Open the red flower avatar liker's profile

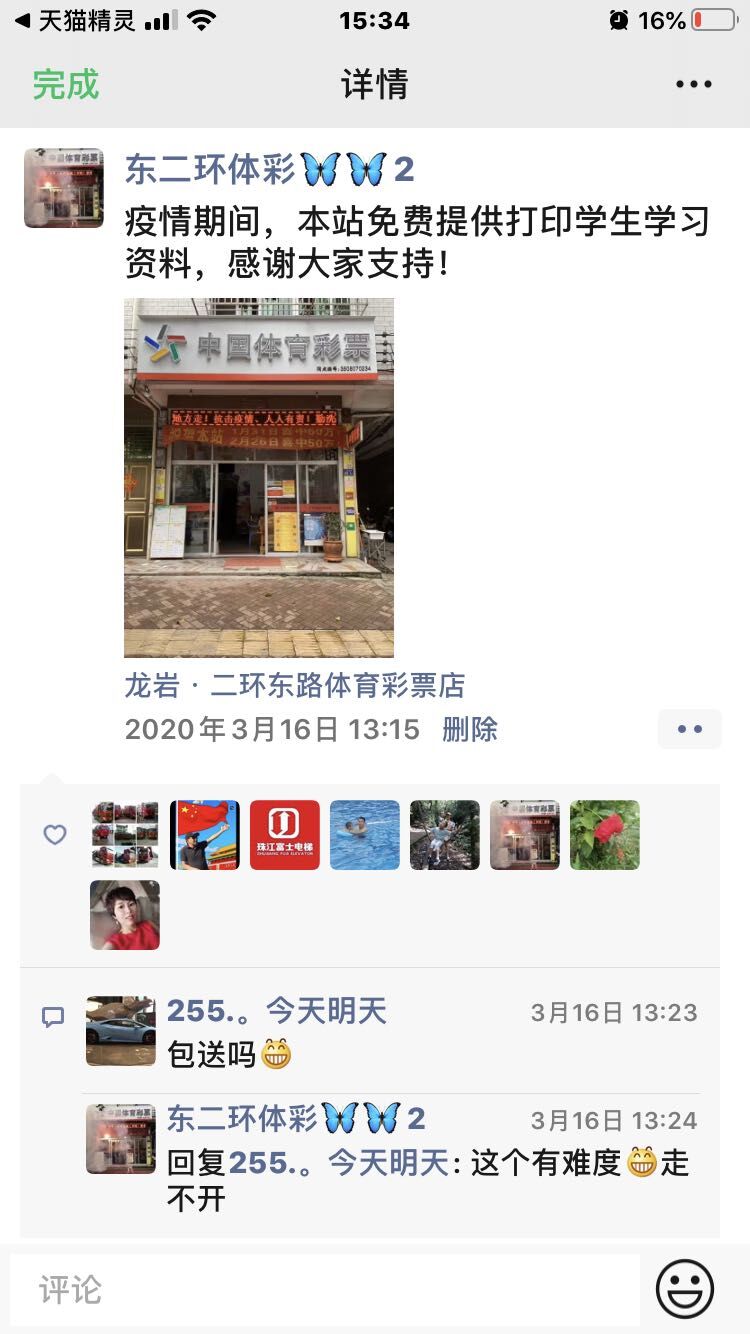(605, 835)
